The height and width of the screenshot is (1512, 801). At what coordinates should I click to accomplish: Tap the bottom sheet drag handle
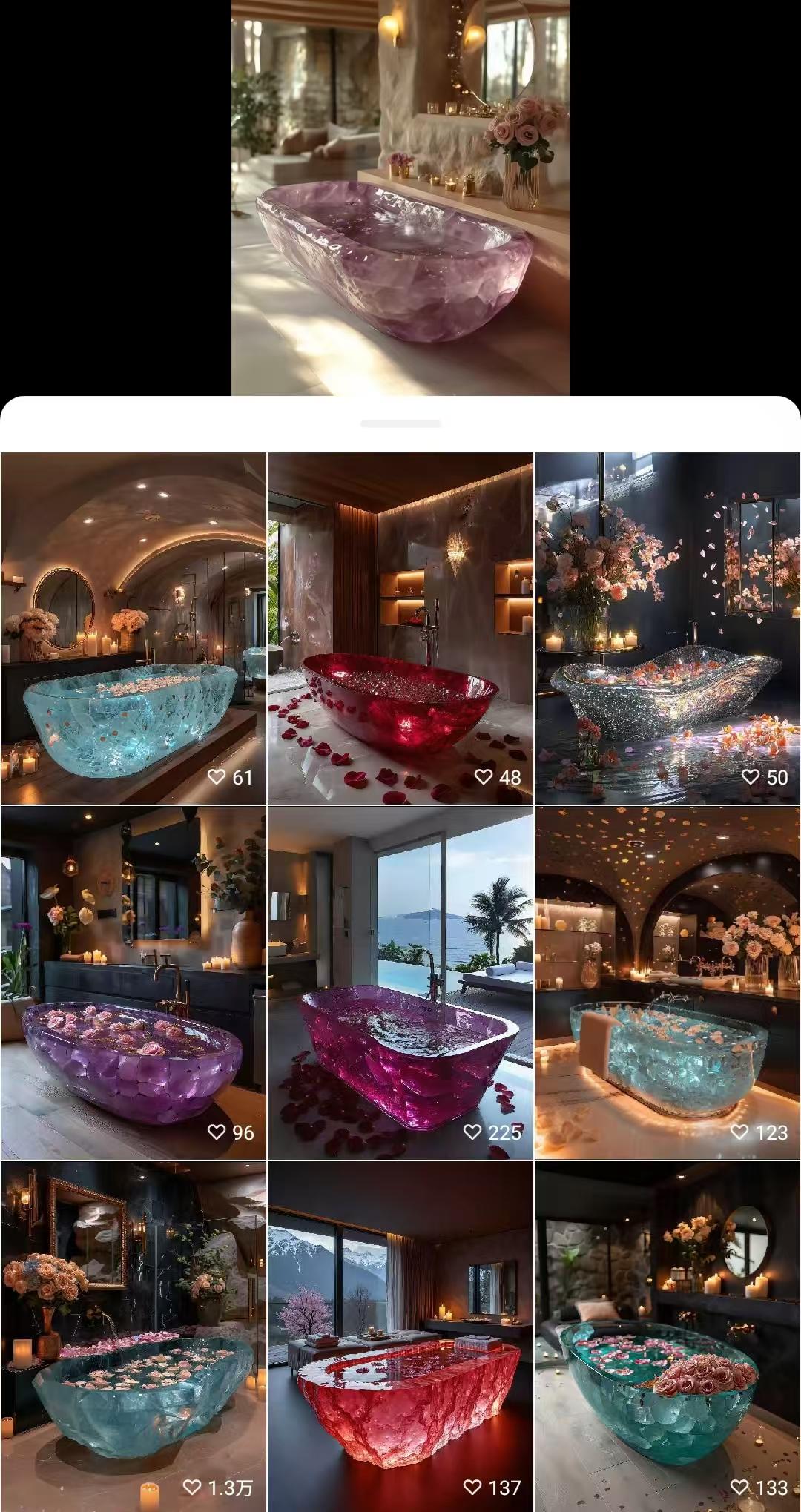coord(400,423)
